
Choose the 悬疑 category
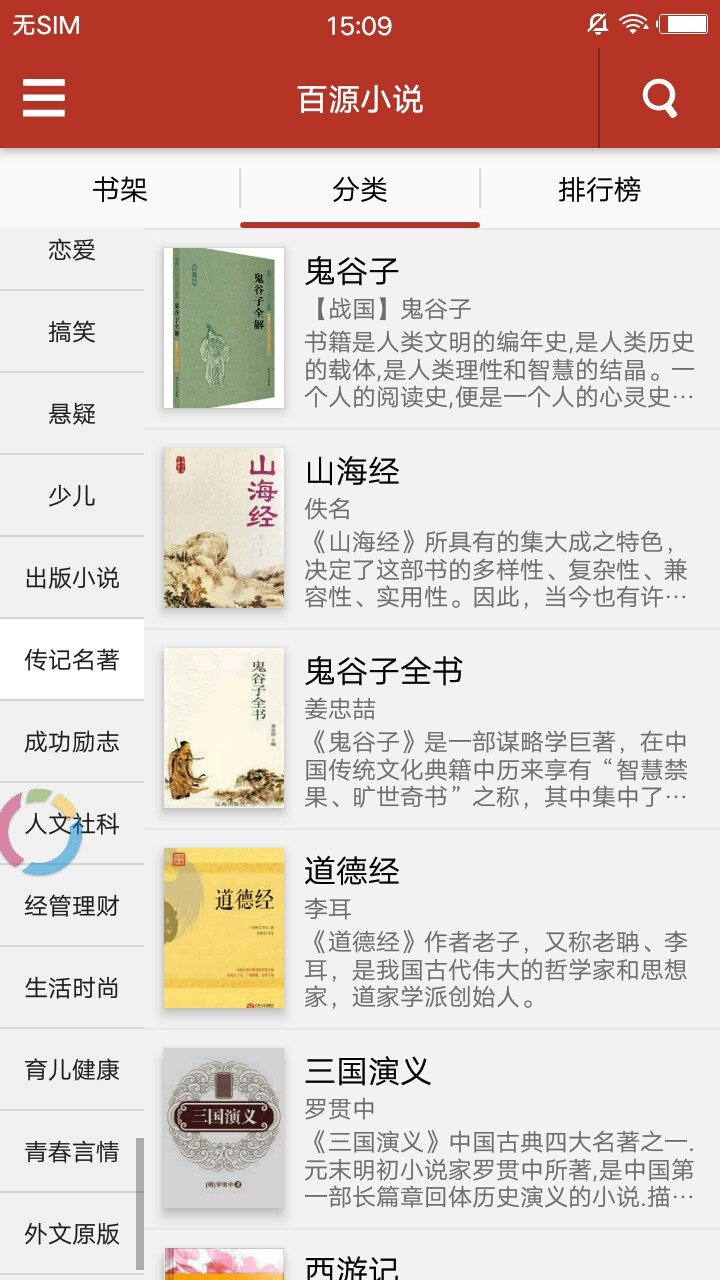tap(72, 414)
